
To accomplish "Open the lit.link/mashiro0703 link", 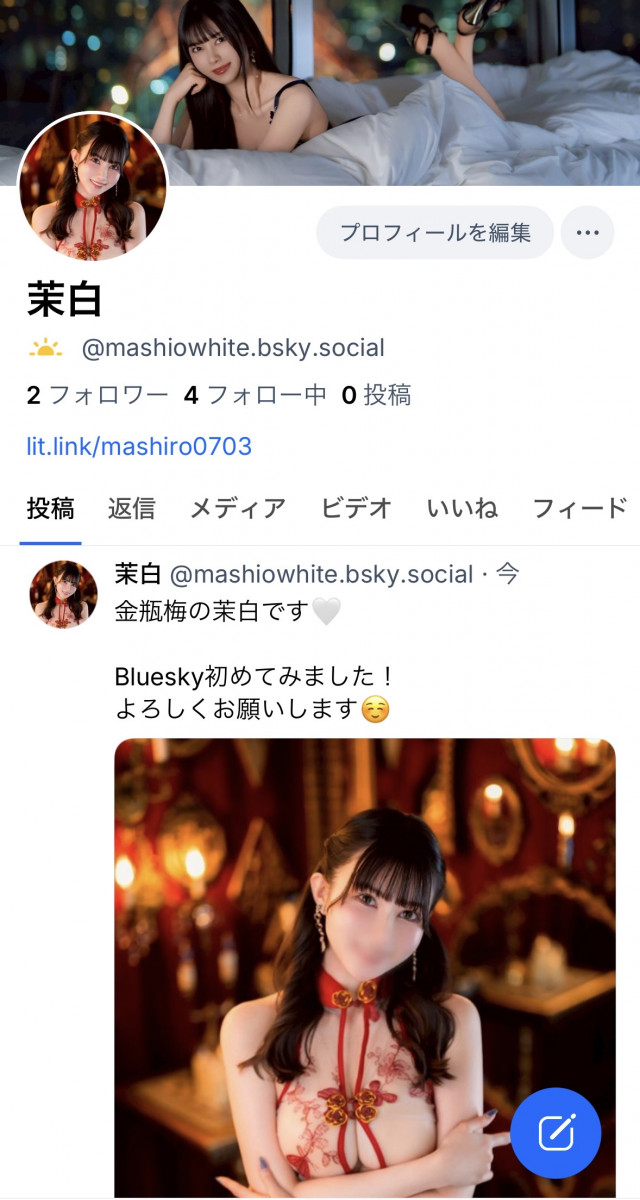I will tap(139, 446).
